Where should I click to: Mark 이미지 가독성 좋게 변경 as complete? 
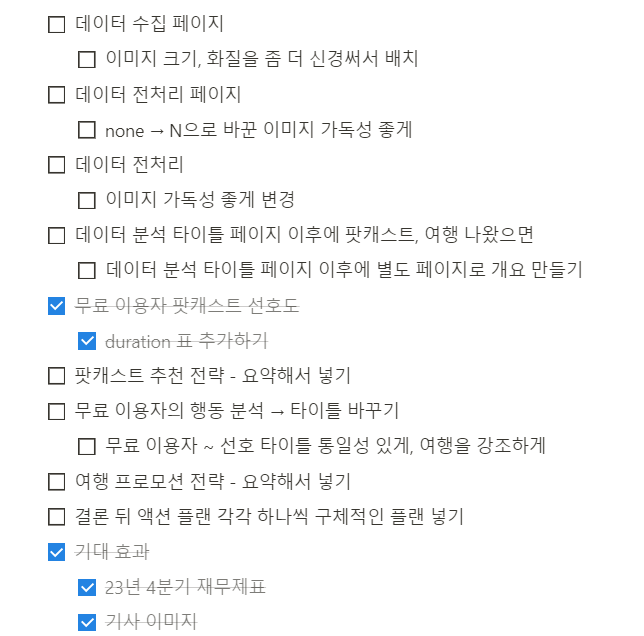pos(87,200)
